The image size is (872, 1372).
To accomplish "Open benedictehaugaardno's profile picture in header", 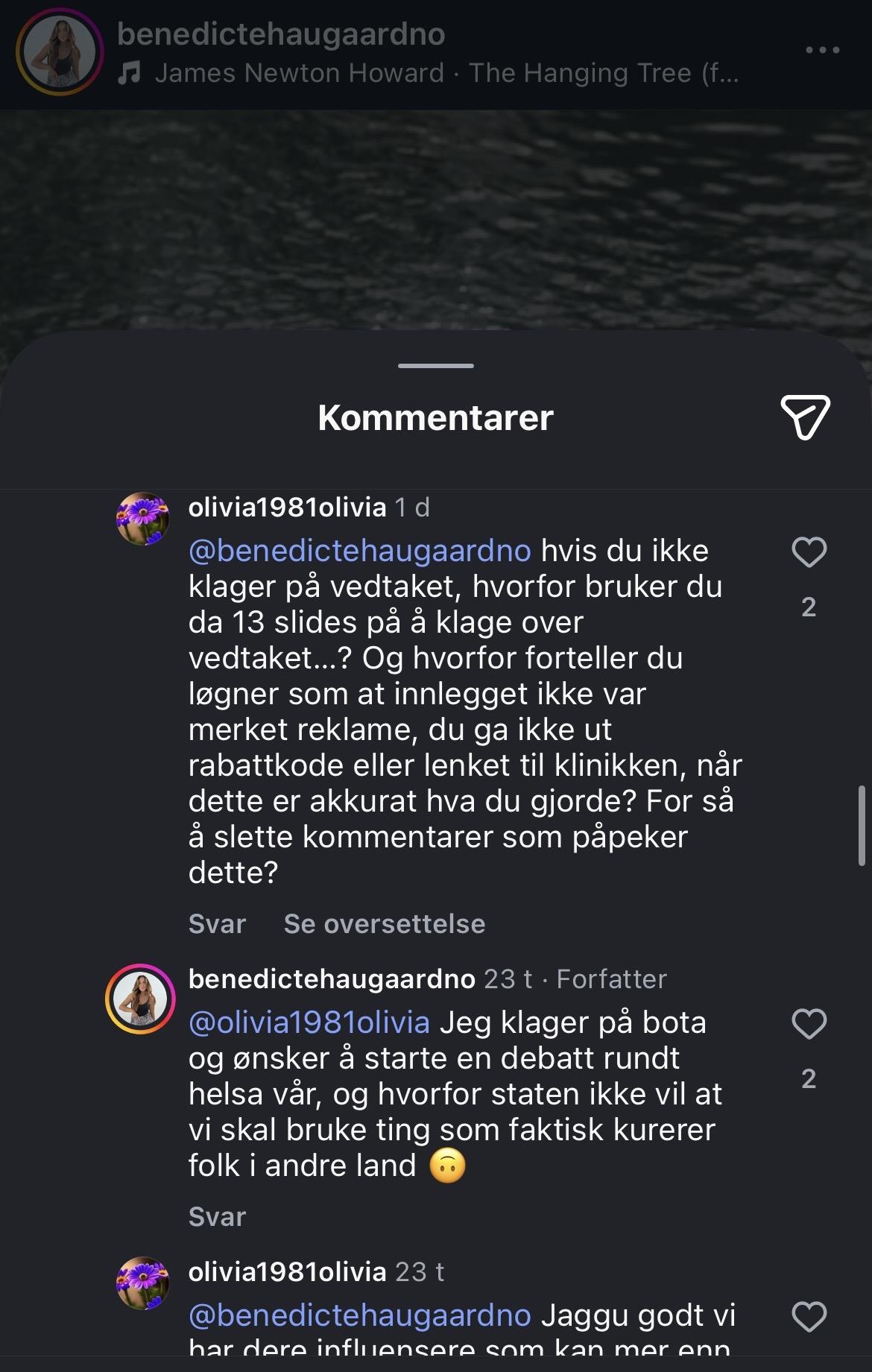I will [59, 51].
